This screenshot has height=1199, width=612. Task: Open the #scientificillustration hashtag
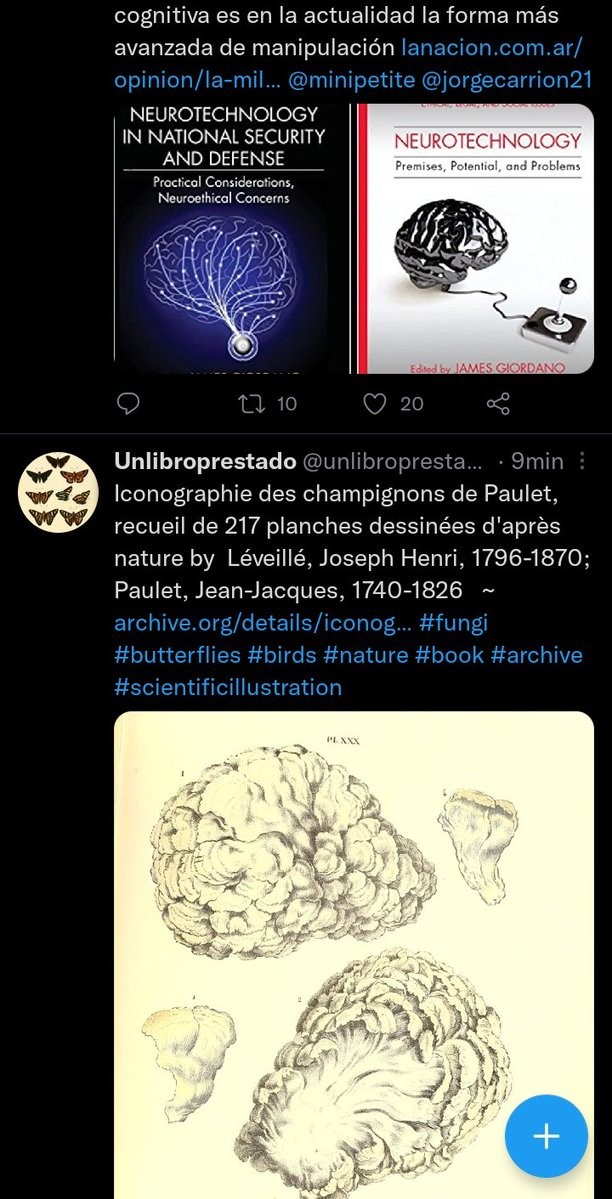click(x=228, y=687)
